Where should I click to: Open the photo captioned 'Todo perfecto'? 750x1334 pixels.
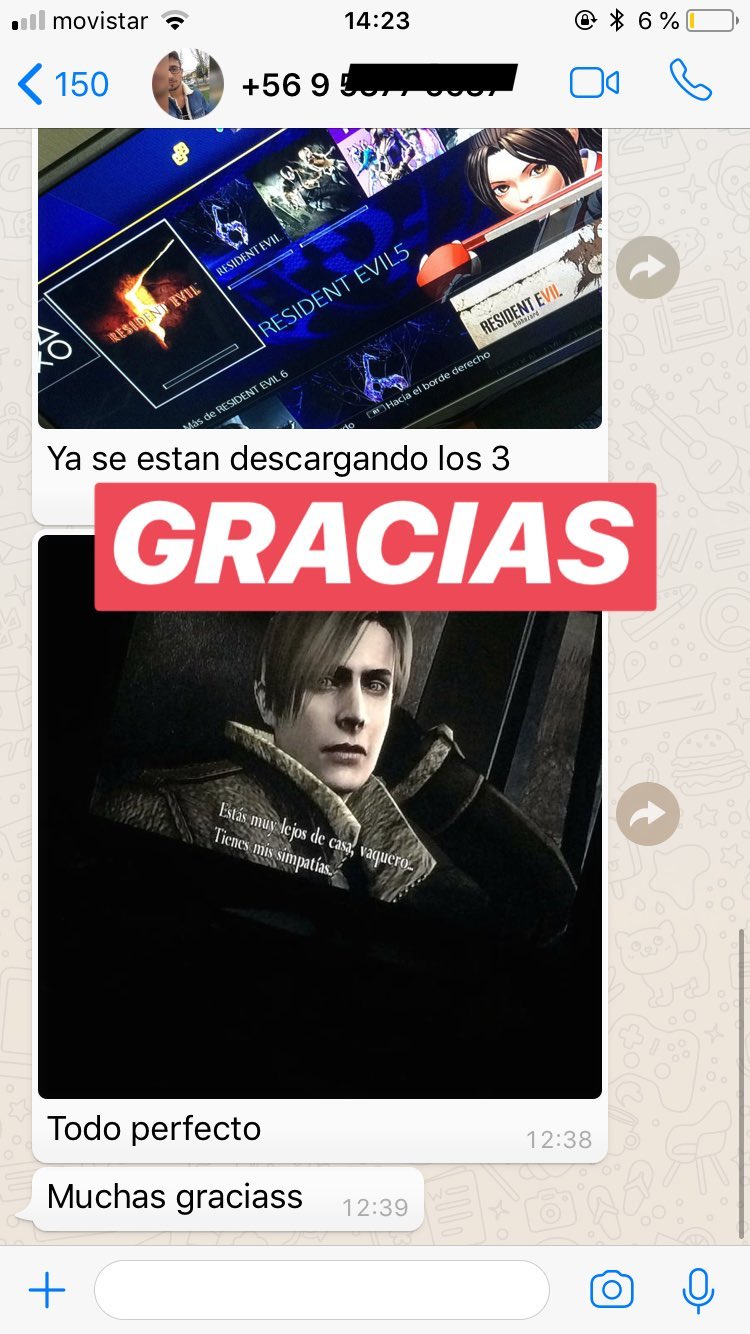pyautogui.click(x=320, y=816)
